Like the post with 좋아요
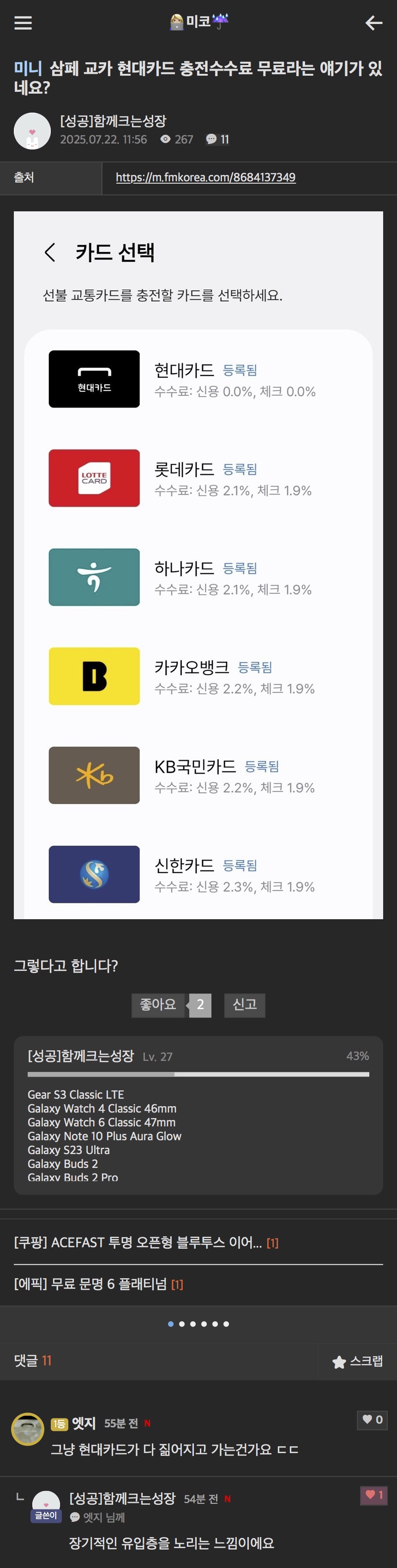Image resolution: width=397 pixels, height=1568 pixels. pos(158,1004)
